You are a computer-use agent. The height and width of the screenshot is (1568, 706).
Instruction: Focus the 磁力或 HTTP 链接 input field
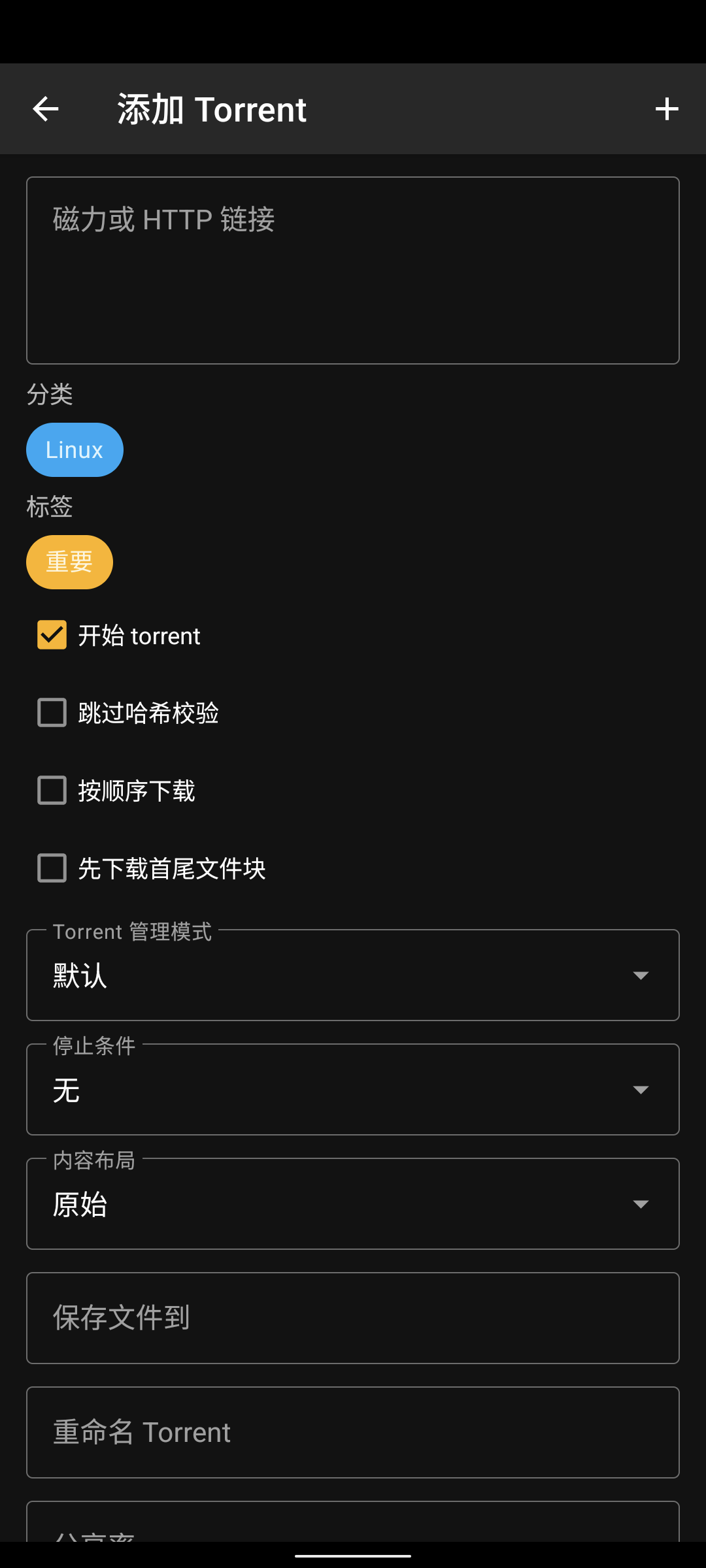(x=353, y=270)
